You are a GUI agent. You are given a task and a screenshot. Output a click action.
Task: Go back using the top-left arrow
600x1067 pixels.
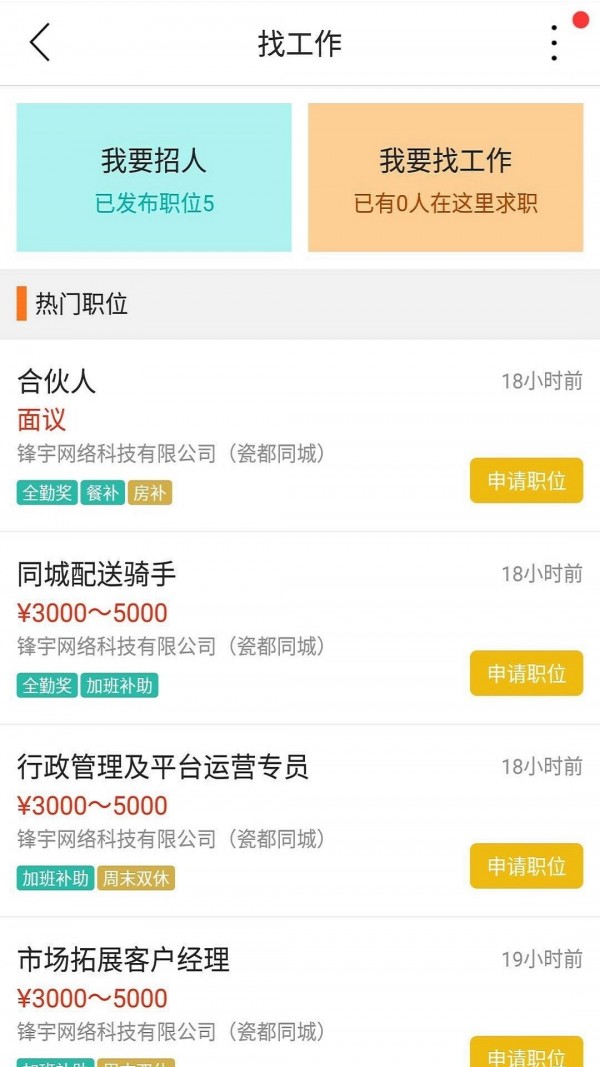tap(40, 43)
